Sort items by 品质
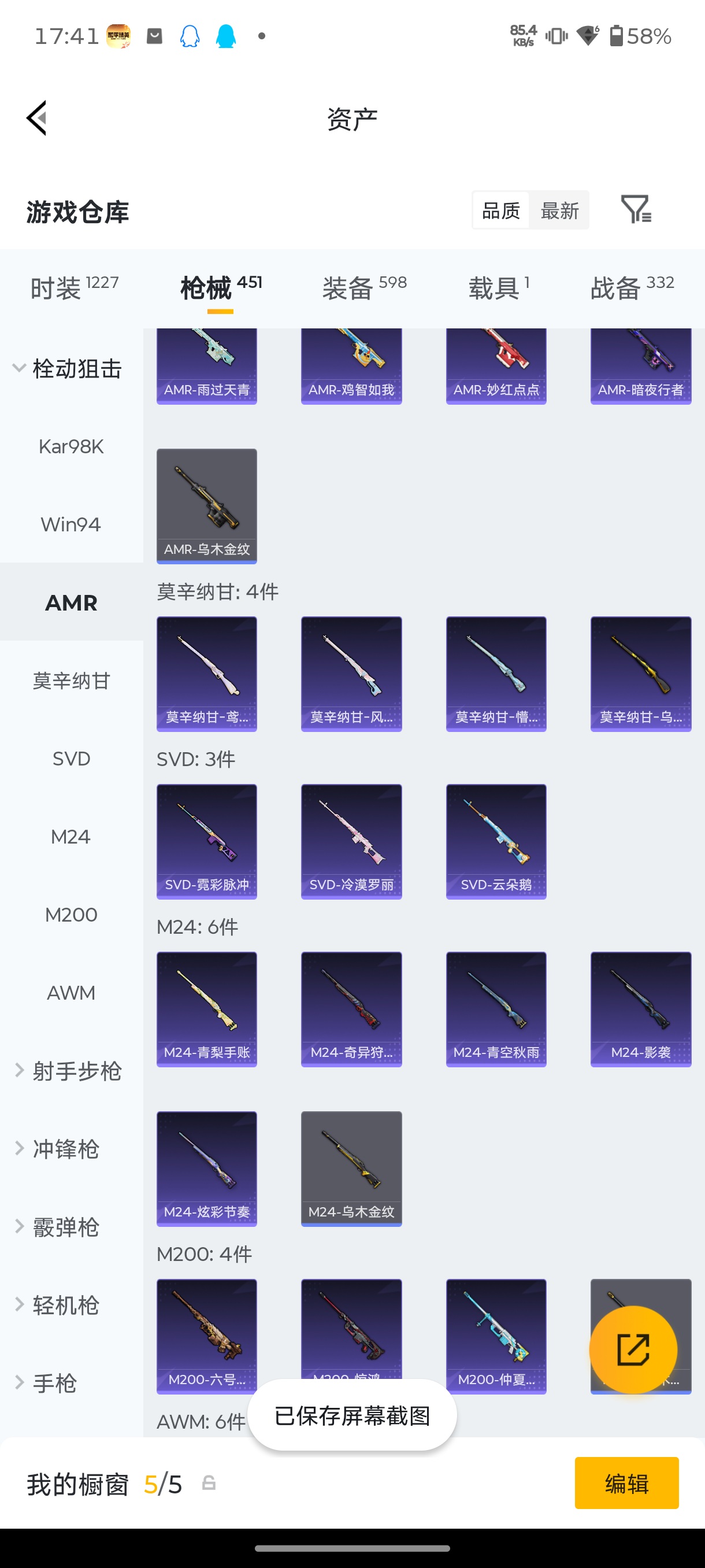This screenshot has height=1568, width=705. (x=500, y=210)
